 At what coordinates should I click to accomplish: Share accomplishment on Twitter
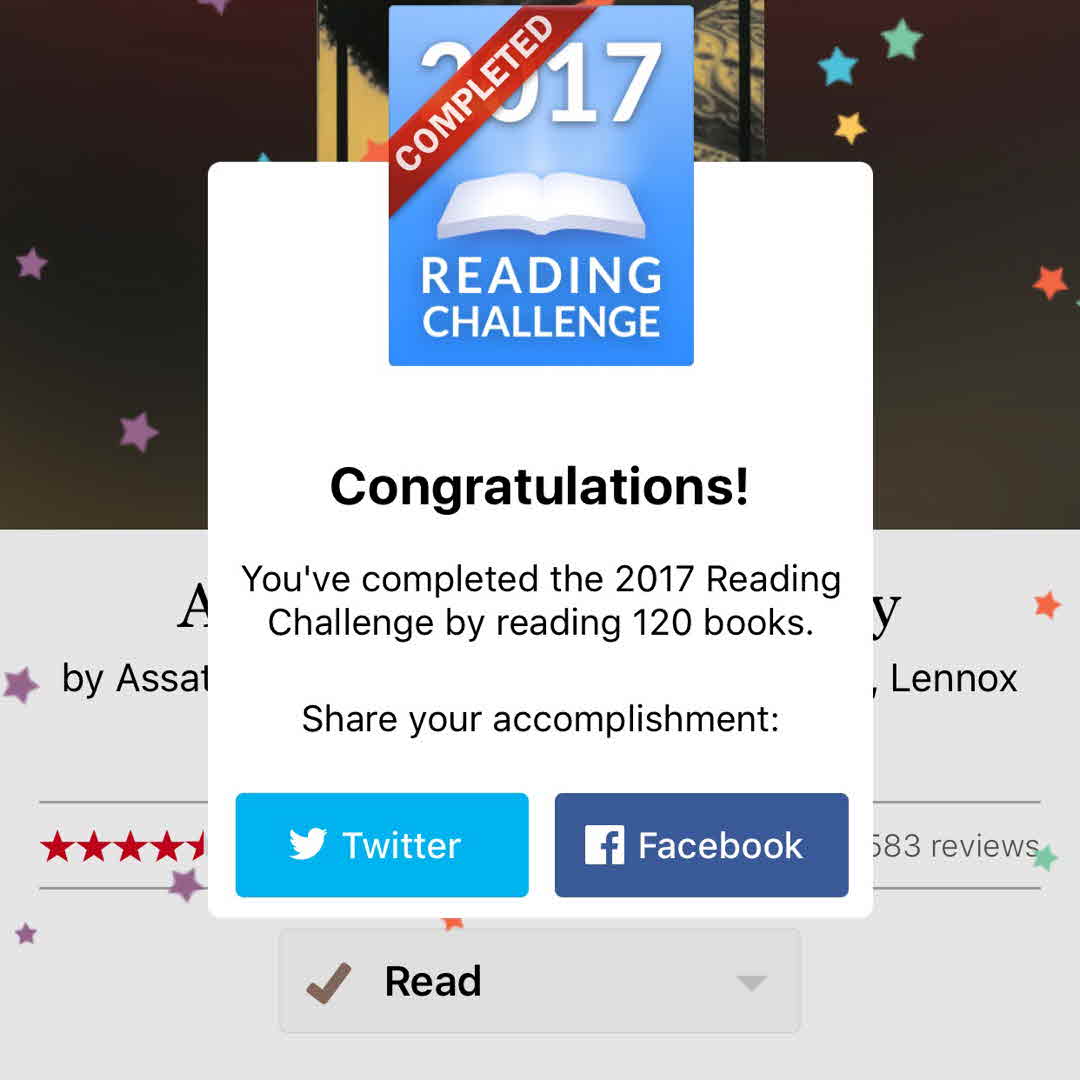[x=381, y=845]
